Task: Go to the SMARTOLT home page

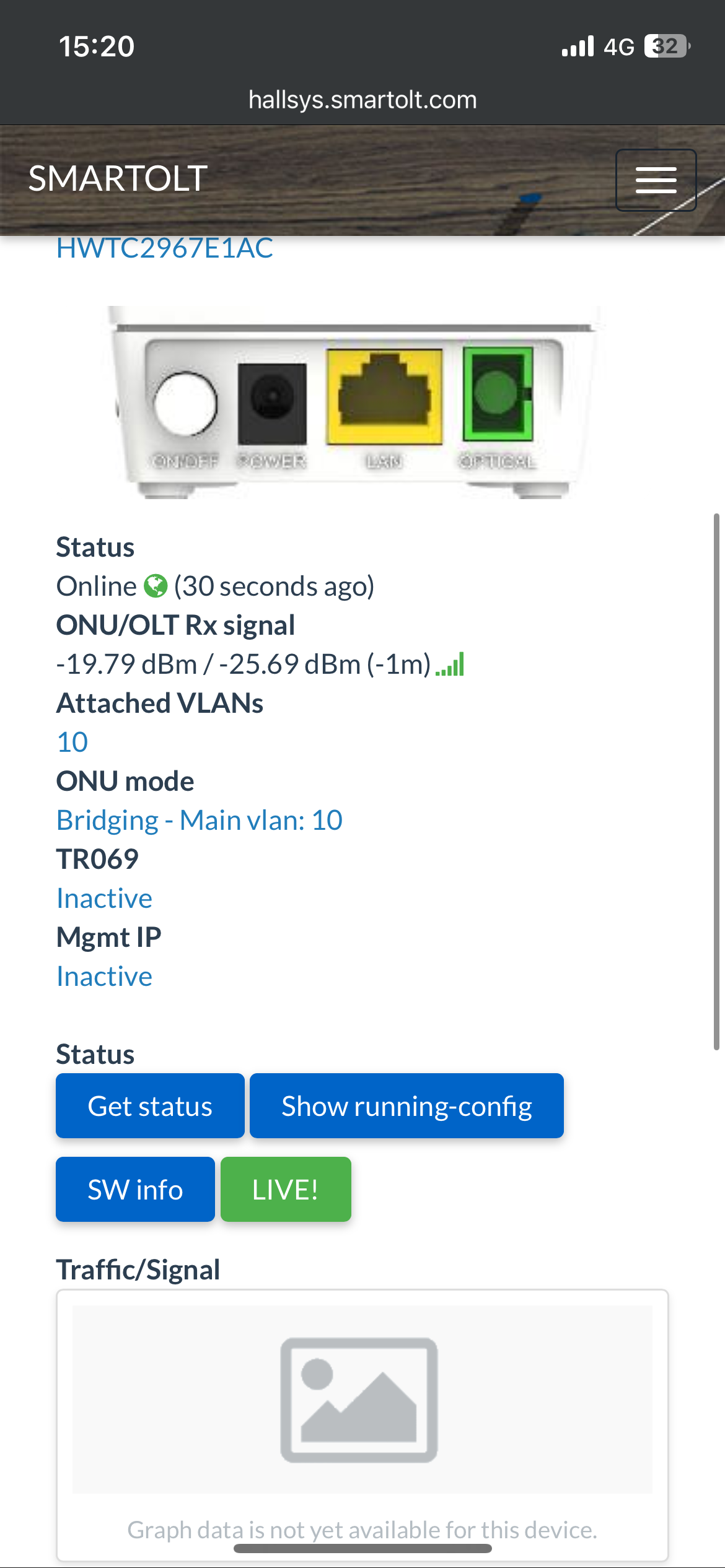Action: [118, 179]
